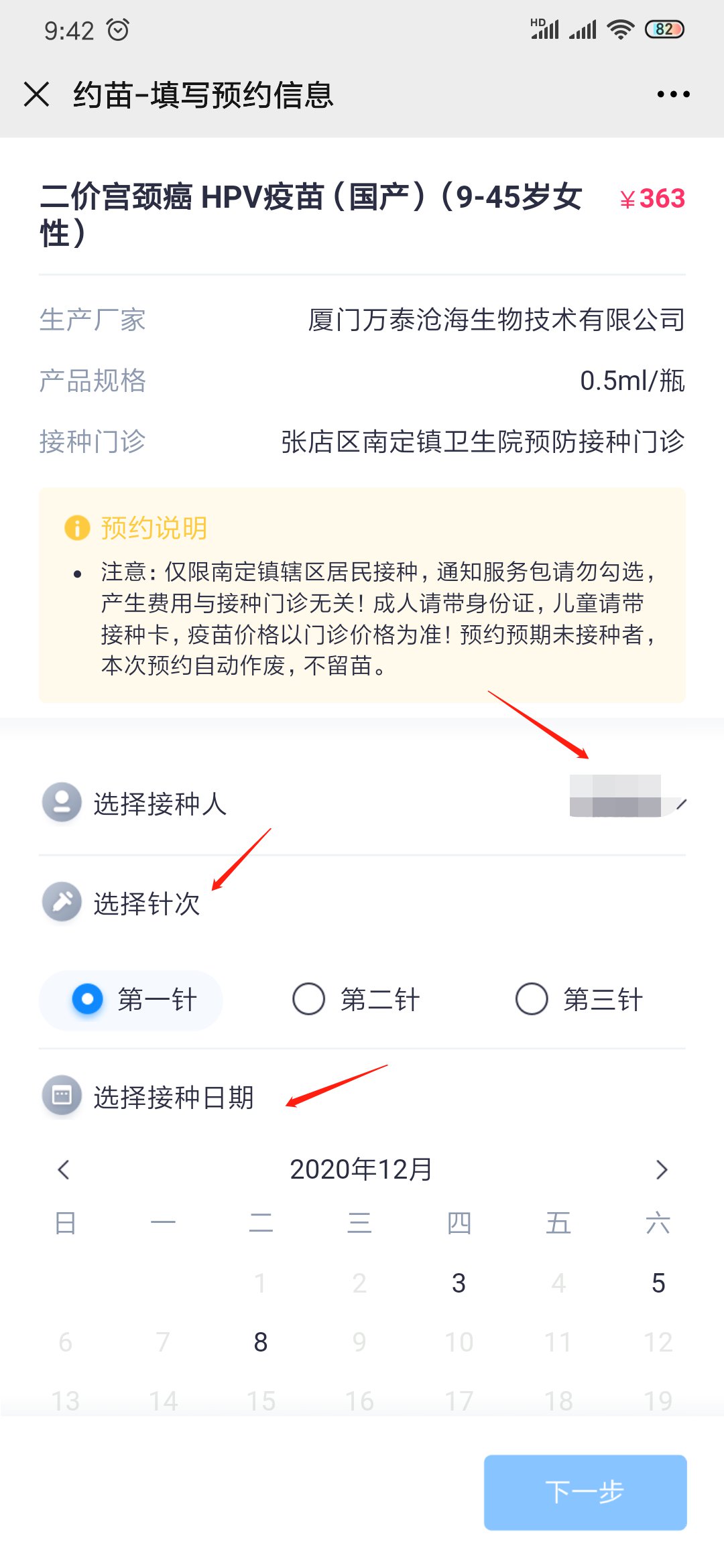
Task: Open the three-dot overflow menu
Action: (x=673, y=94)
